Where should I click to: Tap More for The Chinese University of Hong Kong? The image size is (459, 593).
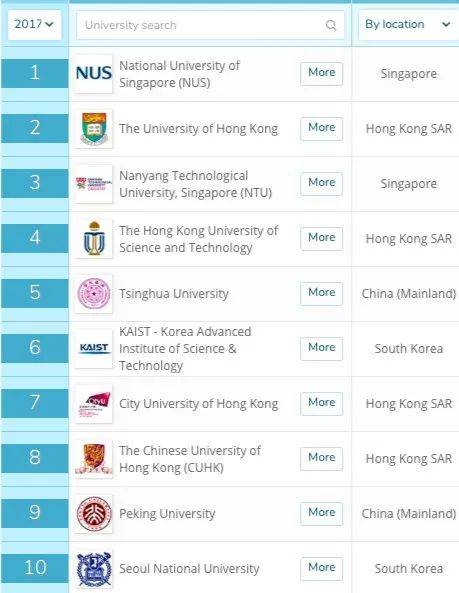click(x=321, y=458)
